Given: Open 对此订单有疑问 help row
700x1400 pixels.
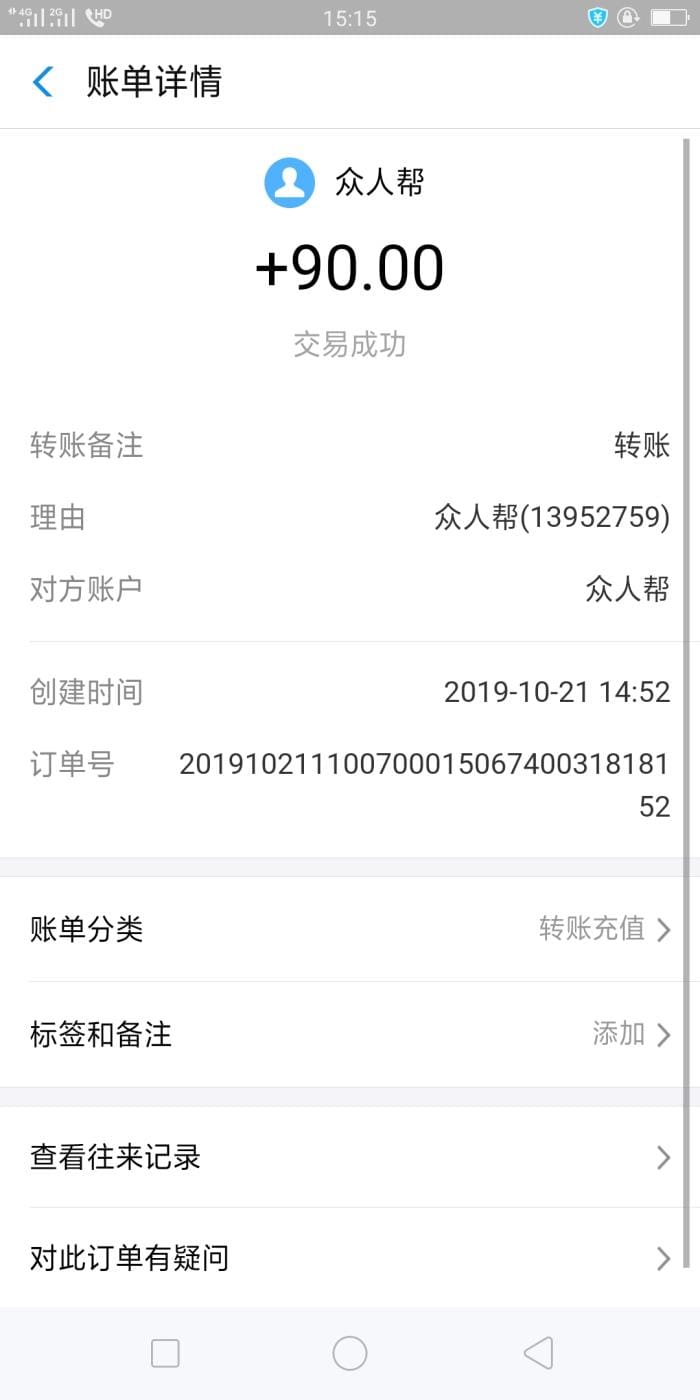Looking at the screenshot, I should [x=350, y=1258].
